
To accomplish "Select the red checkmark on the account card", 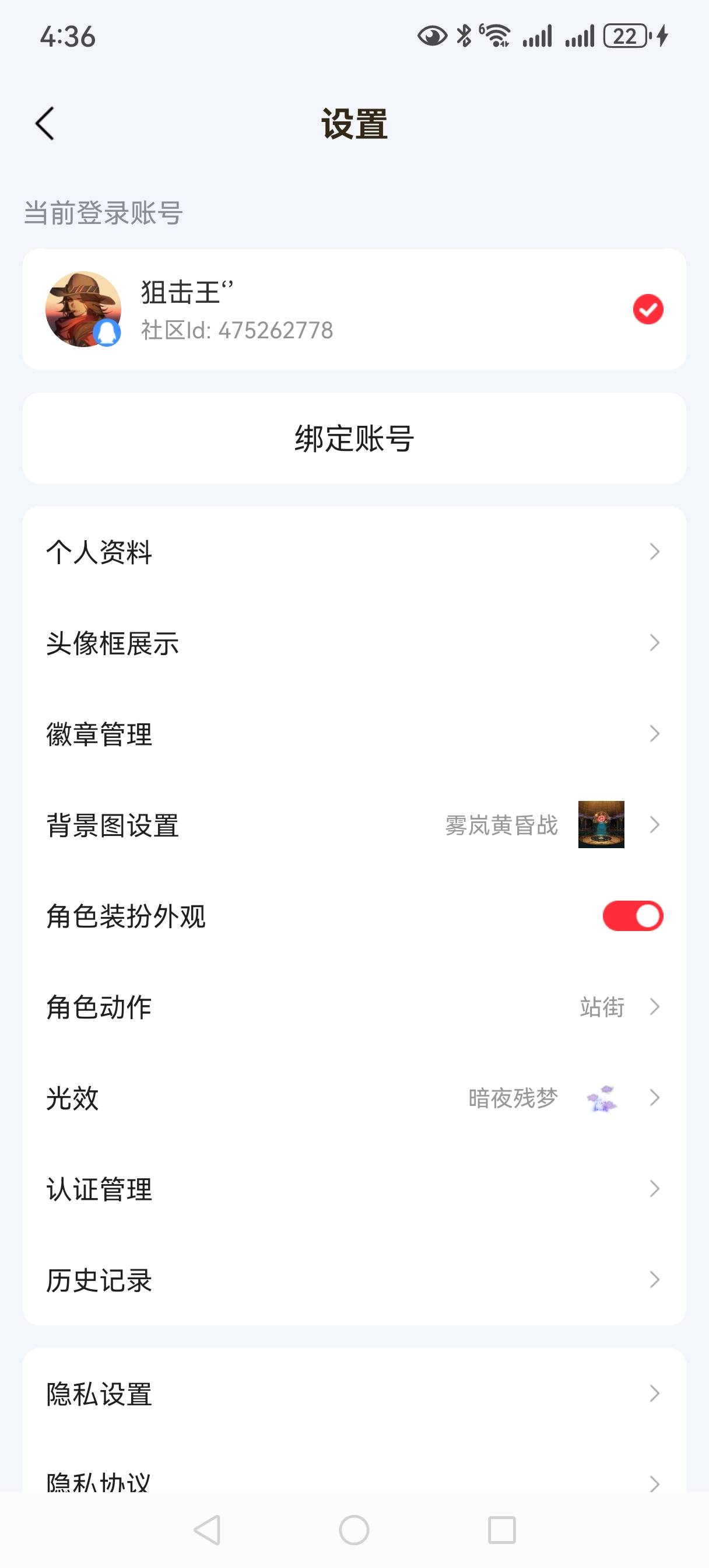I will (x=649, y=309).
